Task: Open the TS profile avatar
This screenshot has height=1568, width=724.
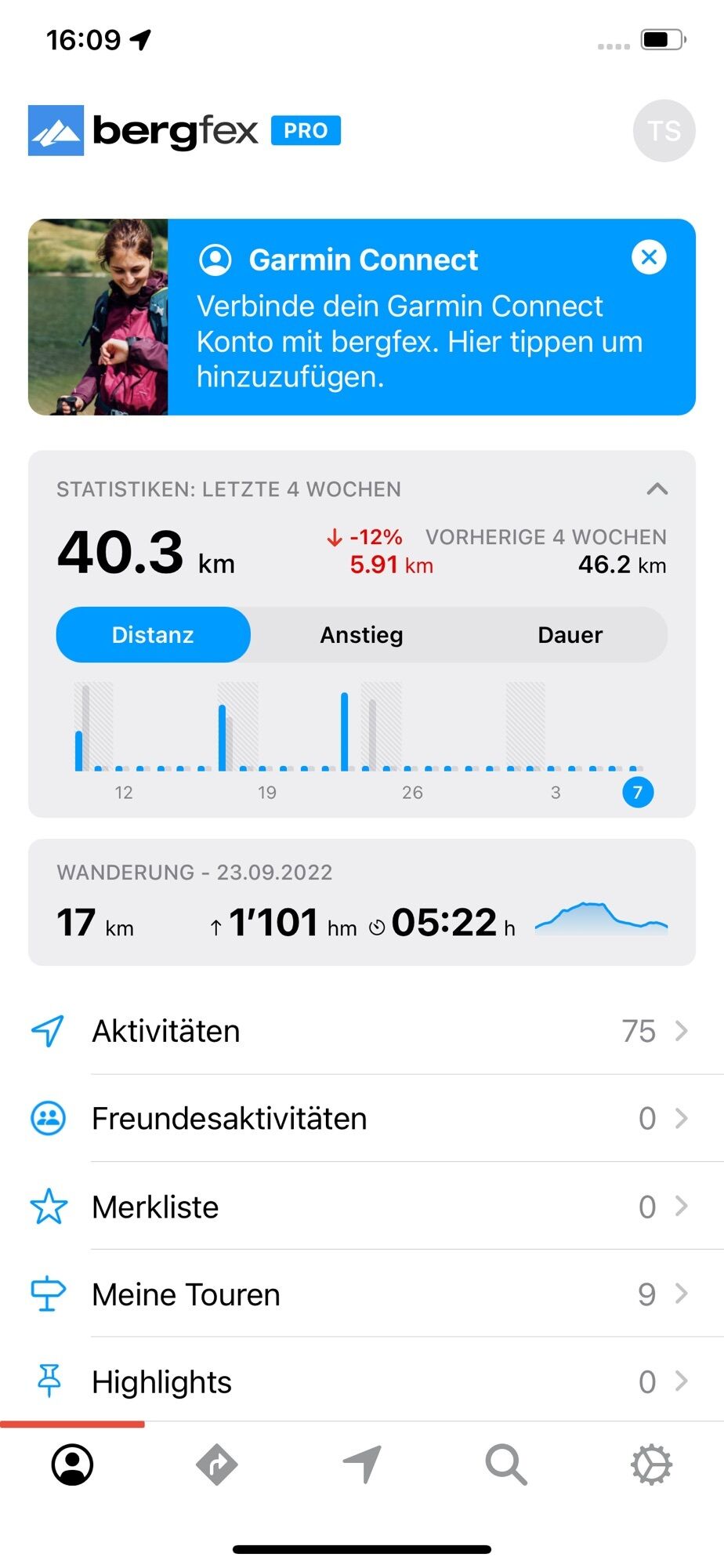Action: pos(664,131)
